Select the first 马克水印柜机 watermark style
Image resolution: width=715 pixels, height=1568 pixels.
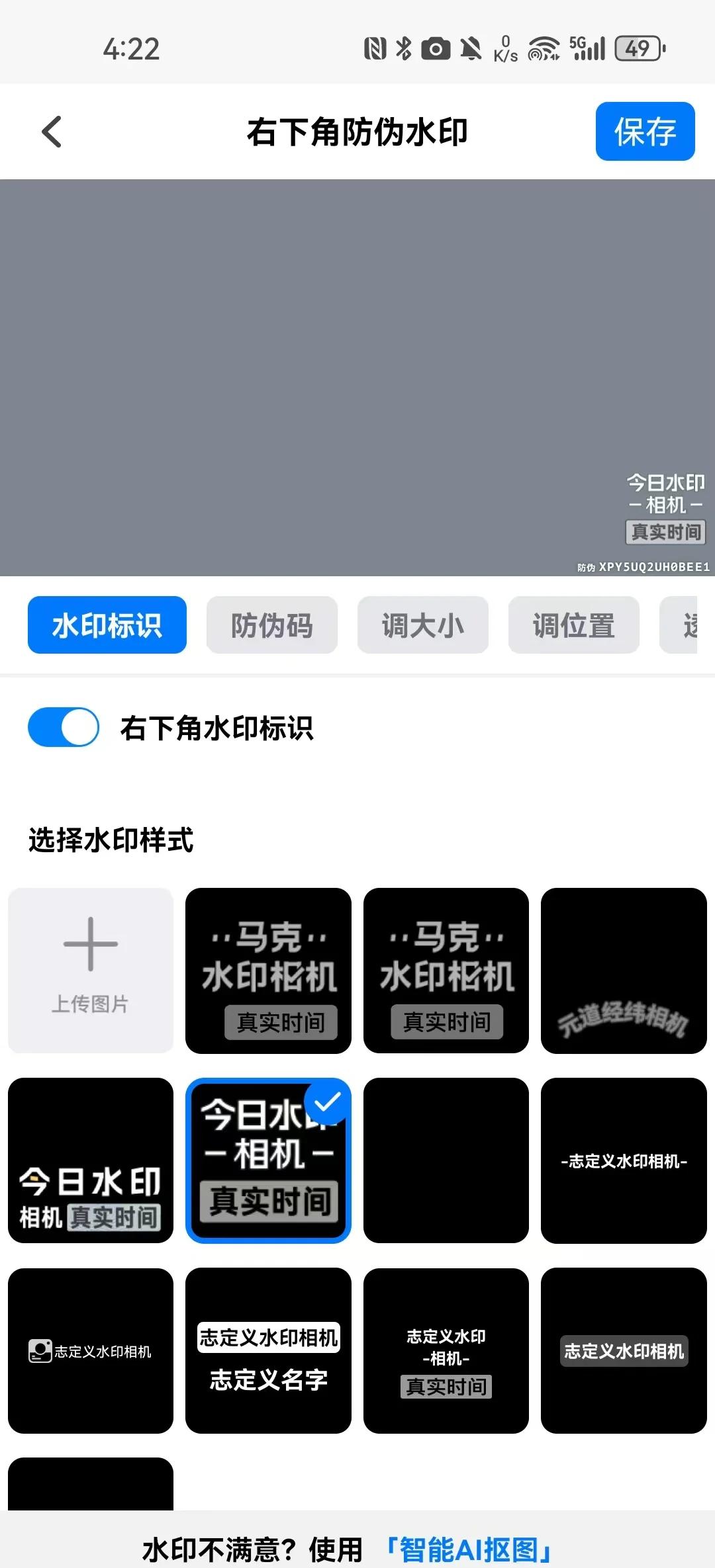[267, 970]
